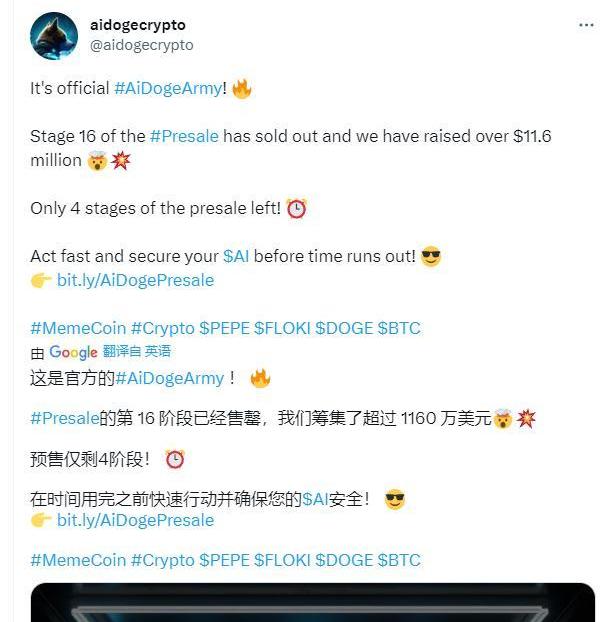The height and width of the screenshot is (622, 610).
Task: Open bit.ly/AiDogePresale link below the Chinese text
Action: coord(135,521)
